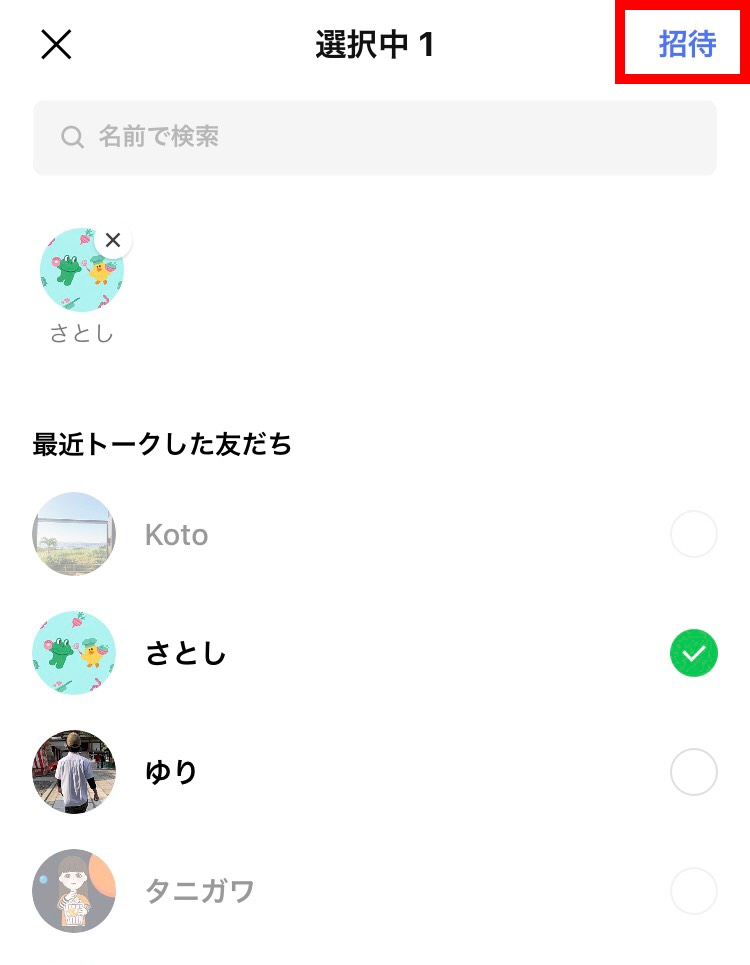Tap 招待 to invite selected friend
The width and height of the screenshot is (750, 965).
[687, 44]
